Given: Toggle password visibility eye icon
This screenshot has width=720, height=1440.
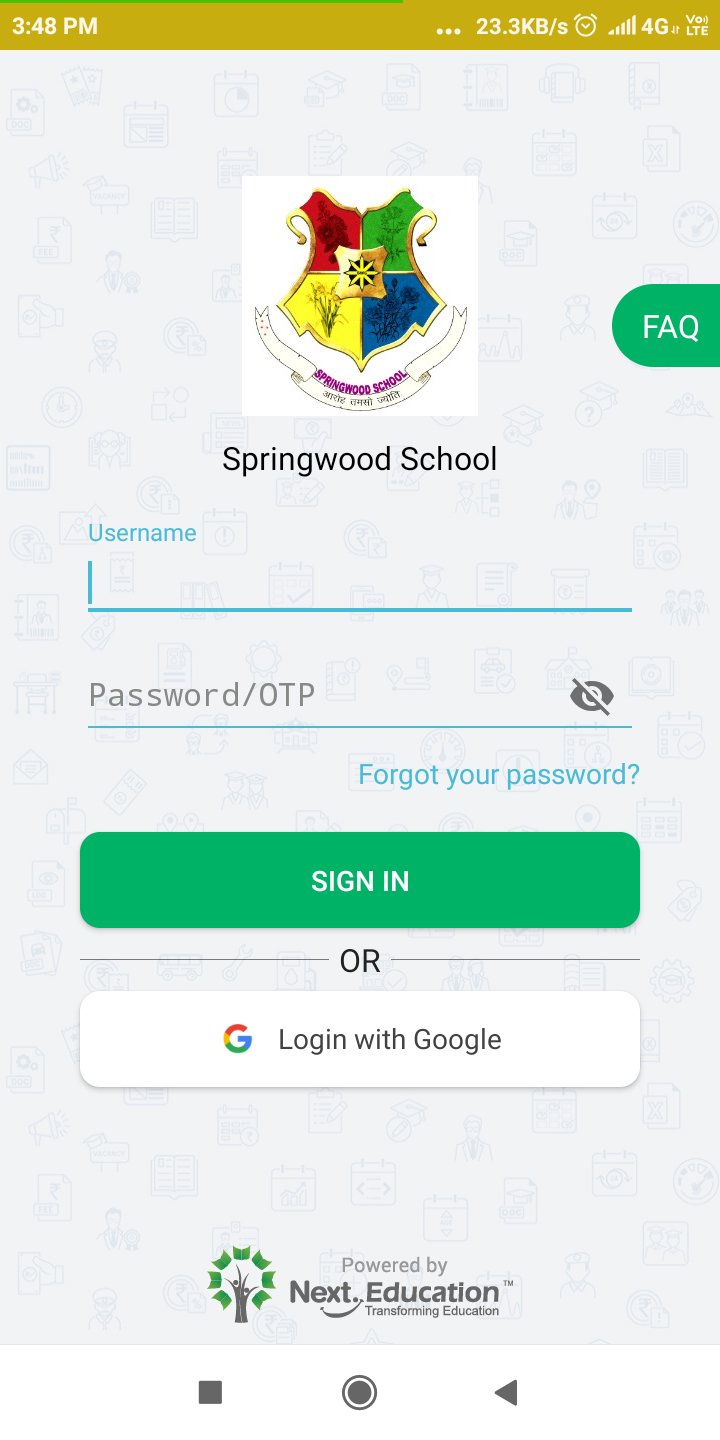Looking at the screenshot, I should pos(591,696).
